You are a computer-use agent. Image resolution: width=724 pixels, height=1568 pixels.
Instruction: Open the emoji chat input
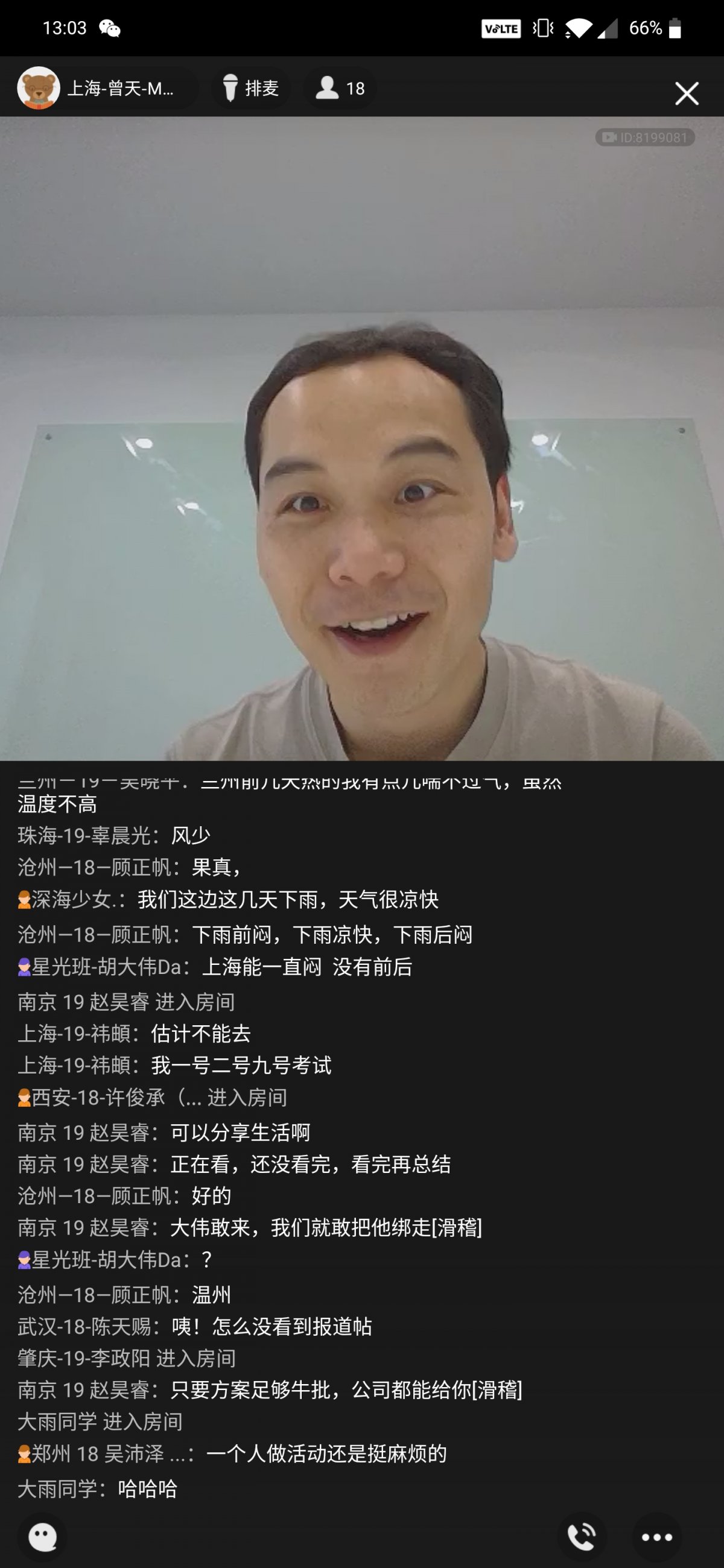click(x=43, y=1537)
